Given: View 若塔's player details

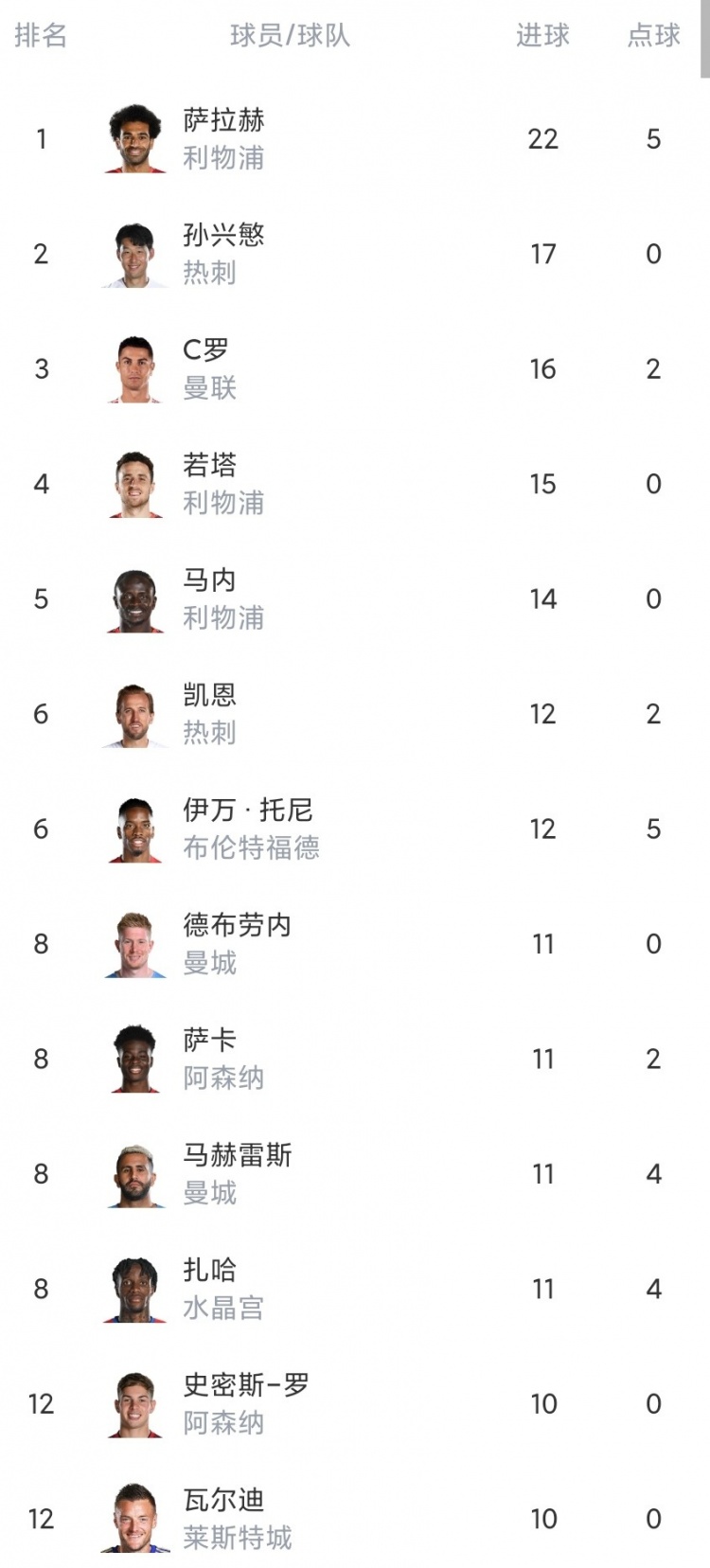Looking at the screenshot, I should [x=355, y=484].
